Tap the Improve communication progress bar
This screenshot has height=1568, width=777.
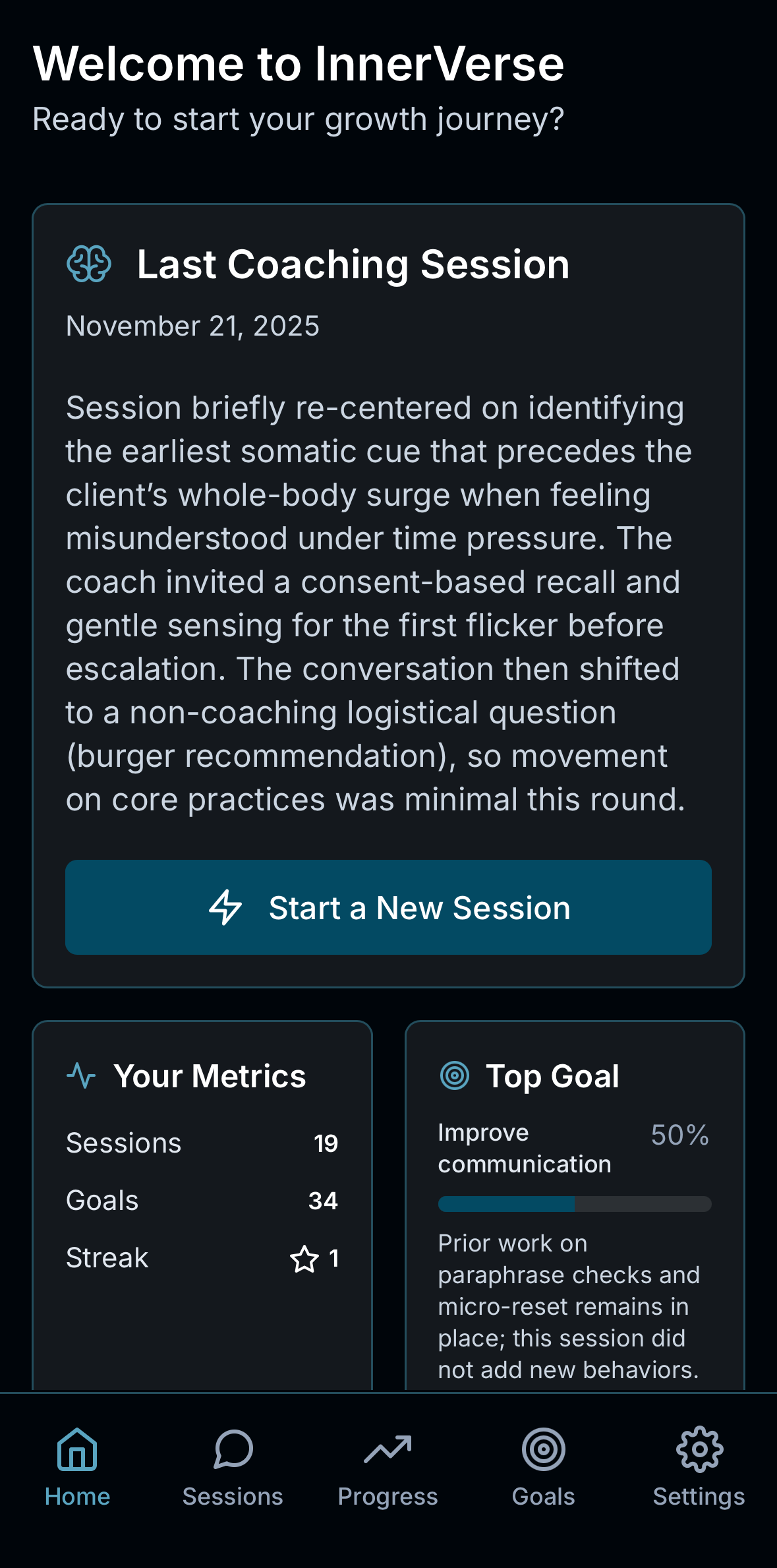[x=575, y=1204]
